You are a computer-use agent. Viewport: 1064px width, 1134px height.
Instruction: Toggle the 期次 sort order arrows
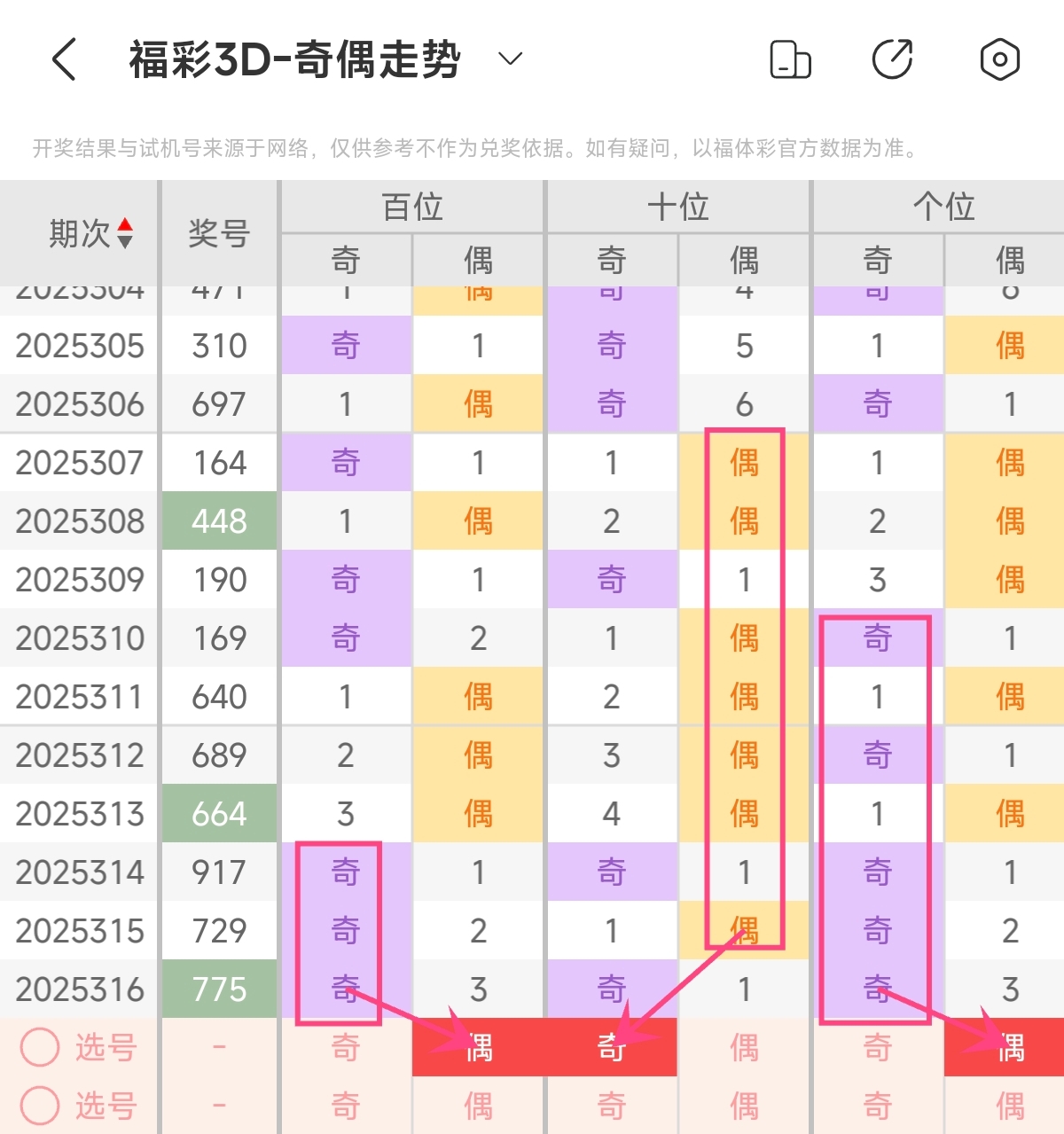[125, 233]
